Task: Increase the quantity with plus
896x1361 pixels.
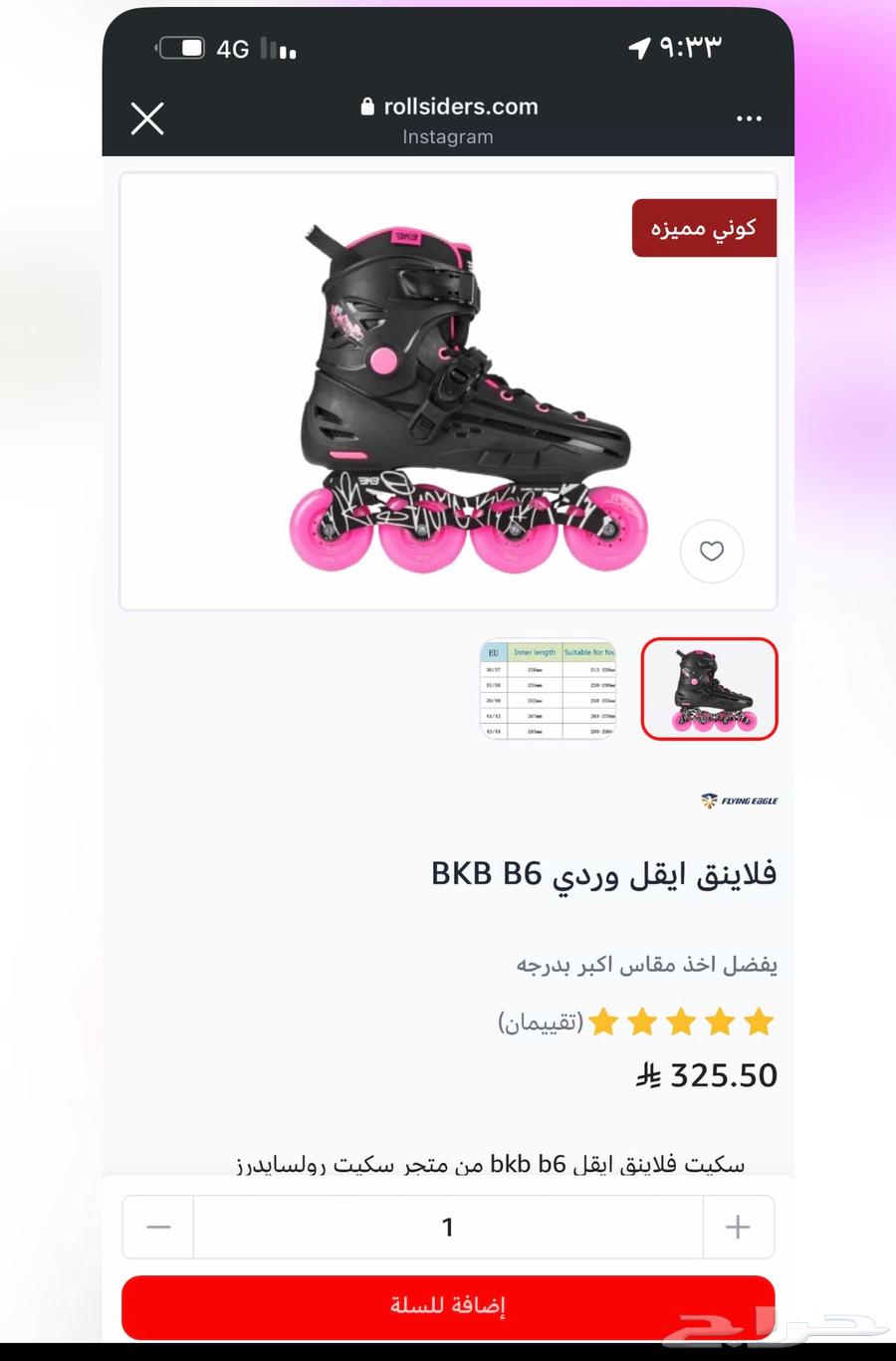Action: click(738, 1227)
